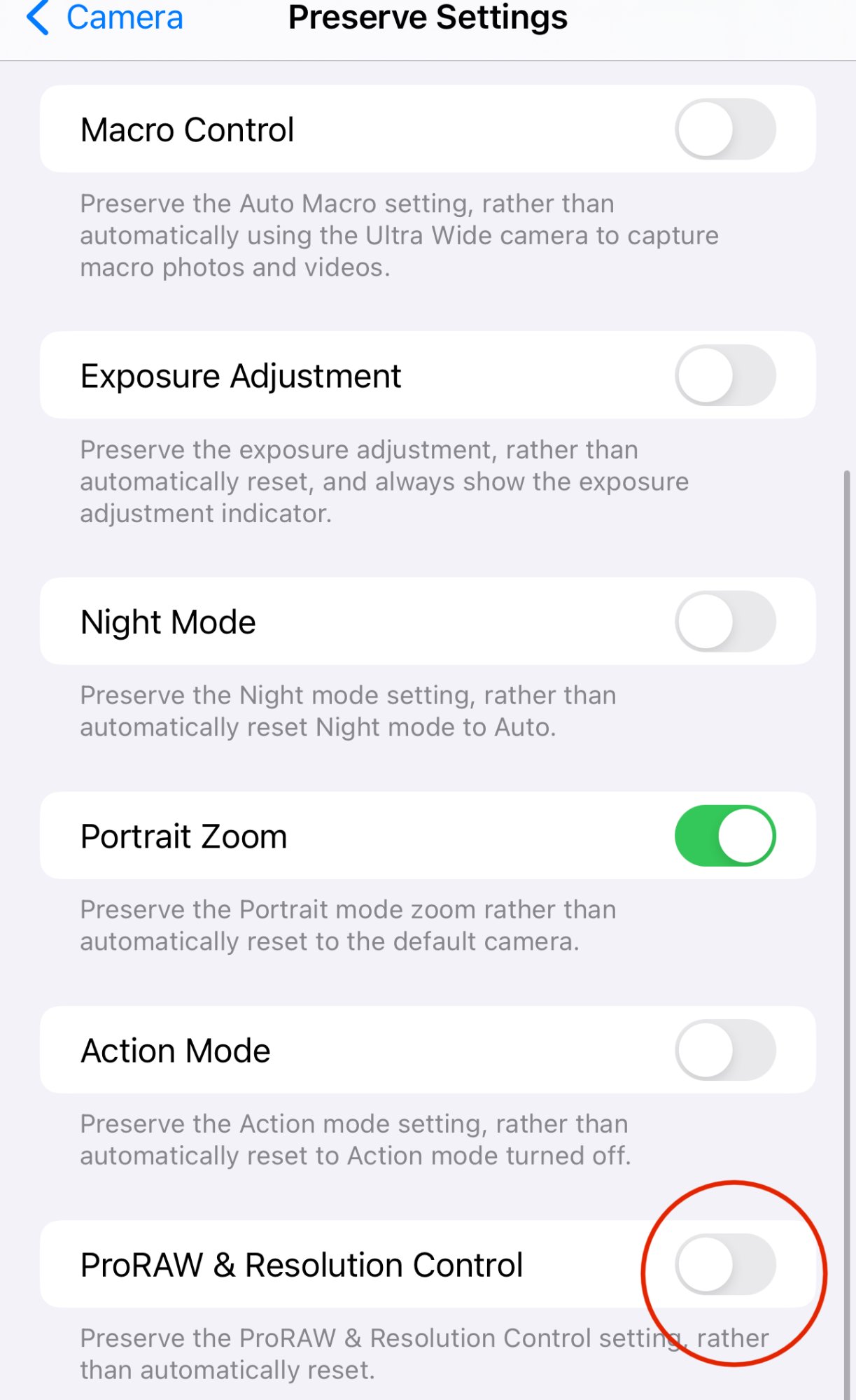Viewport: 856px width, 1400px height.
Task: Toggle the Night Mode switch on
Action: [725, 622]
